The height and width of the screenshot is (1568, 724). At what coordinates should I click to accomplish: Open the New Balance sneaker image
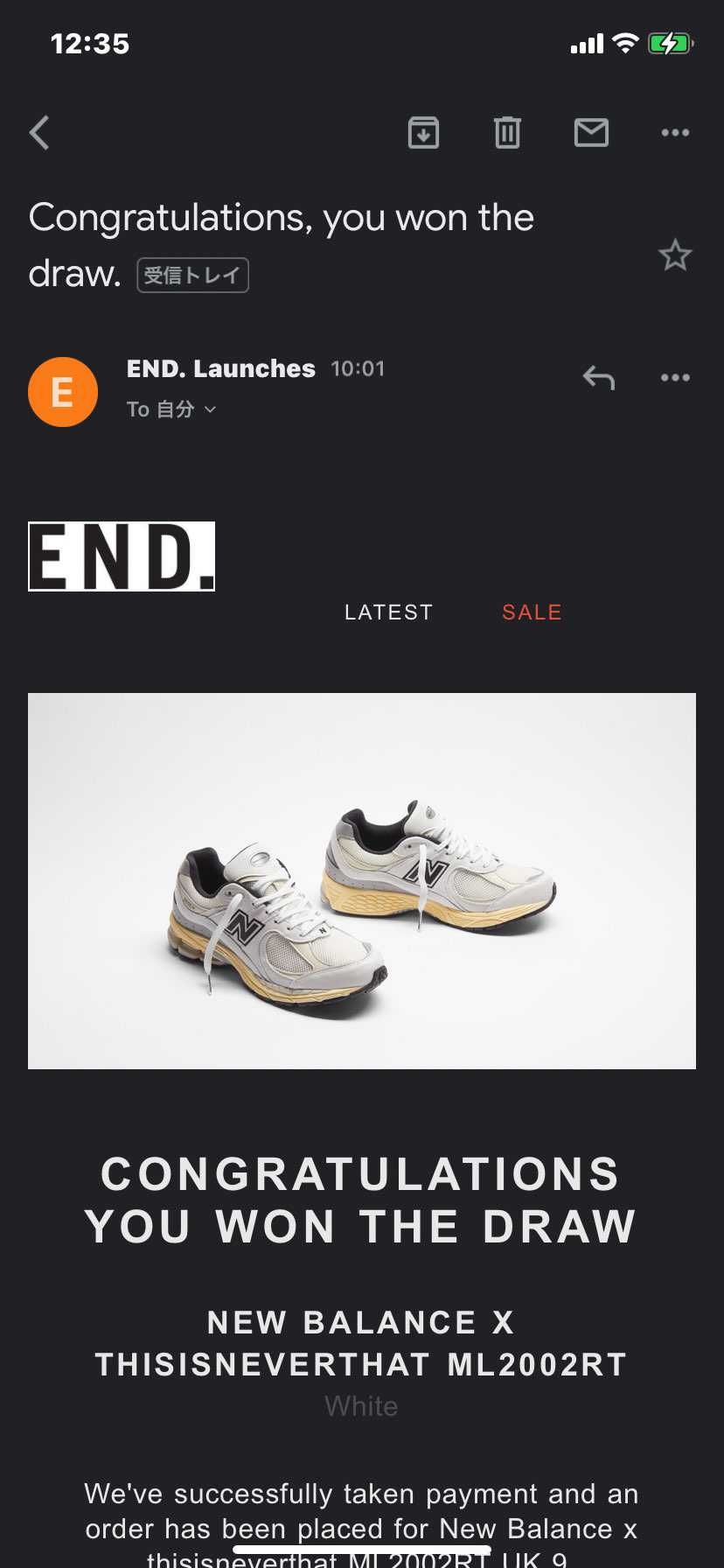coord(362,880)
